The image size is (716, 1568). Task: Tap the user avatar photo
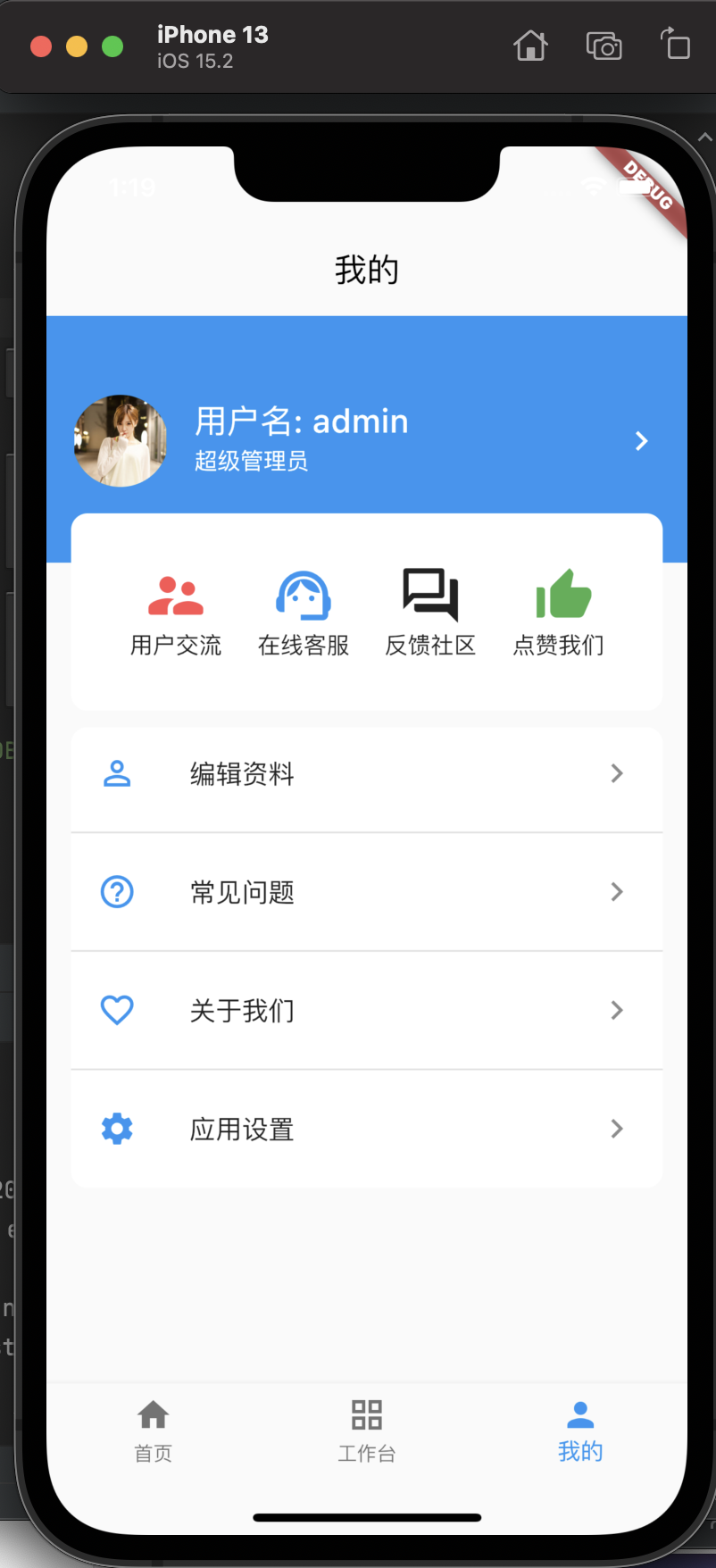[121, 441]
